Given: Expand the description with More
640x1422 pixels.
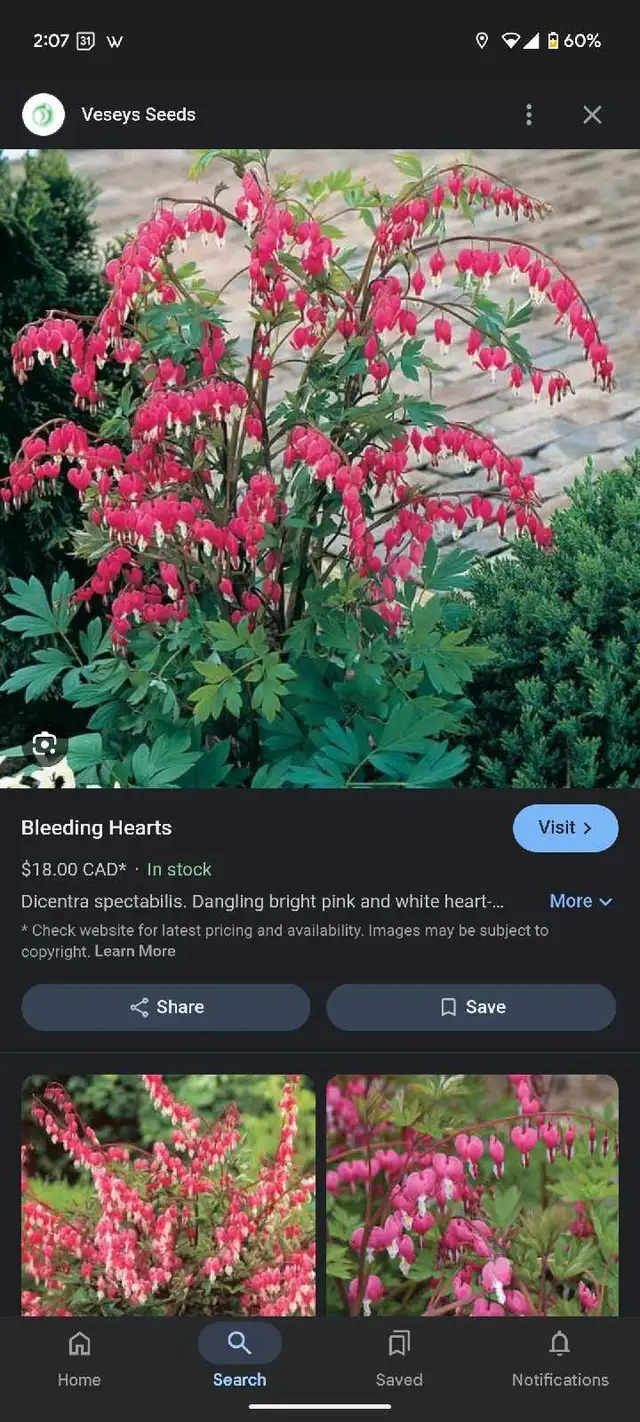Looking at the screenshot, I should [x=580, y=901].
